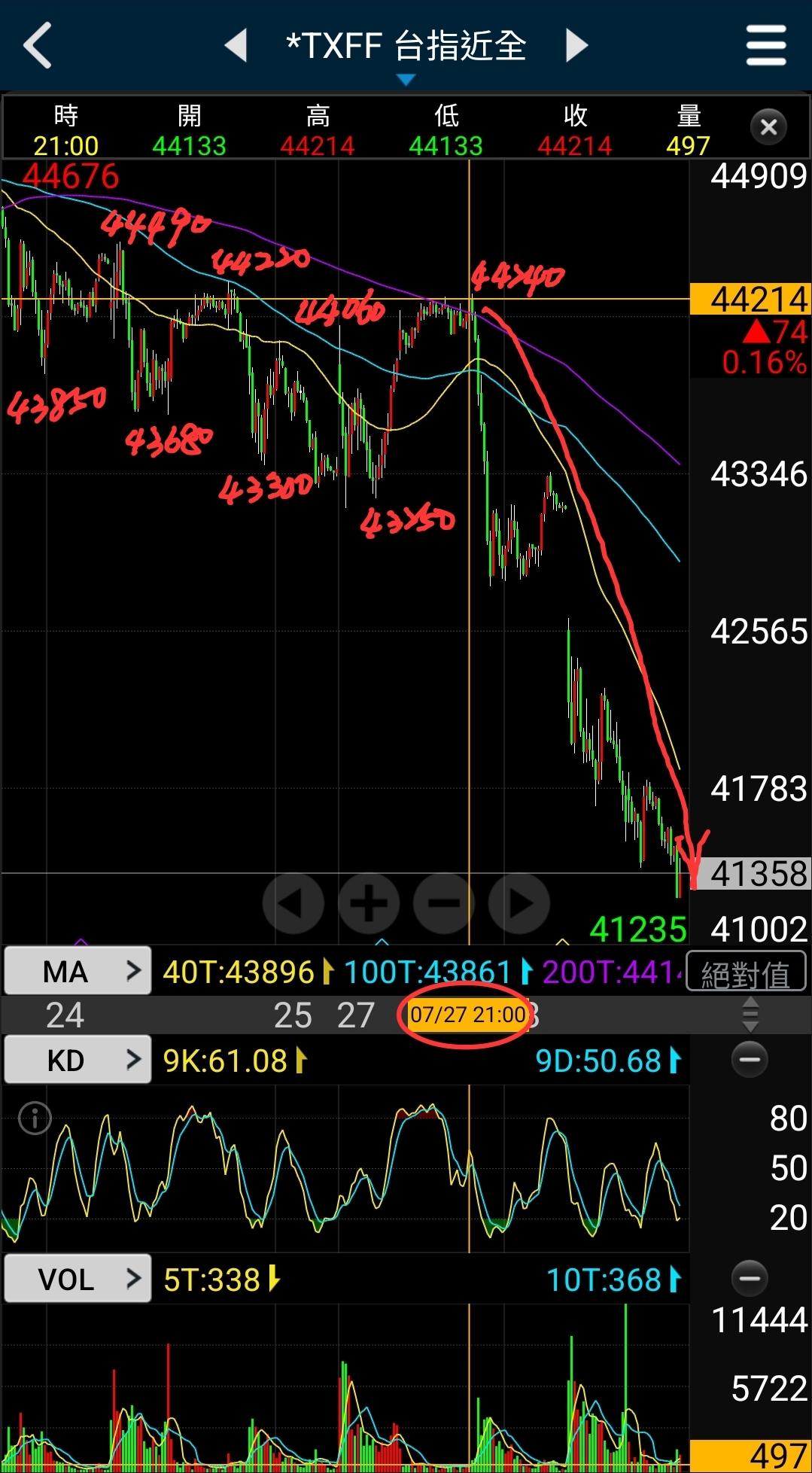Image resolution: width=812 pixels, height=1473 pixels.
Task: Switch to the next symbol
Action: 576,45
